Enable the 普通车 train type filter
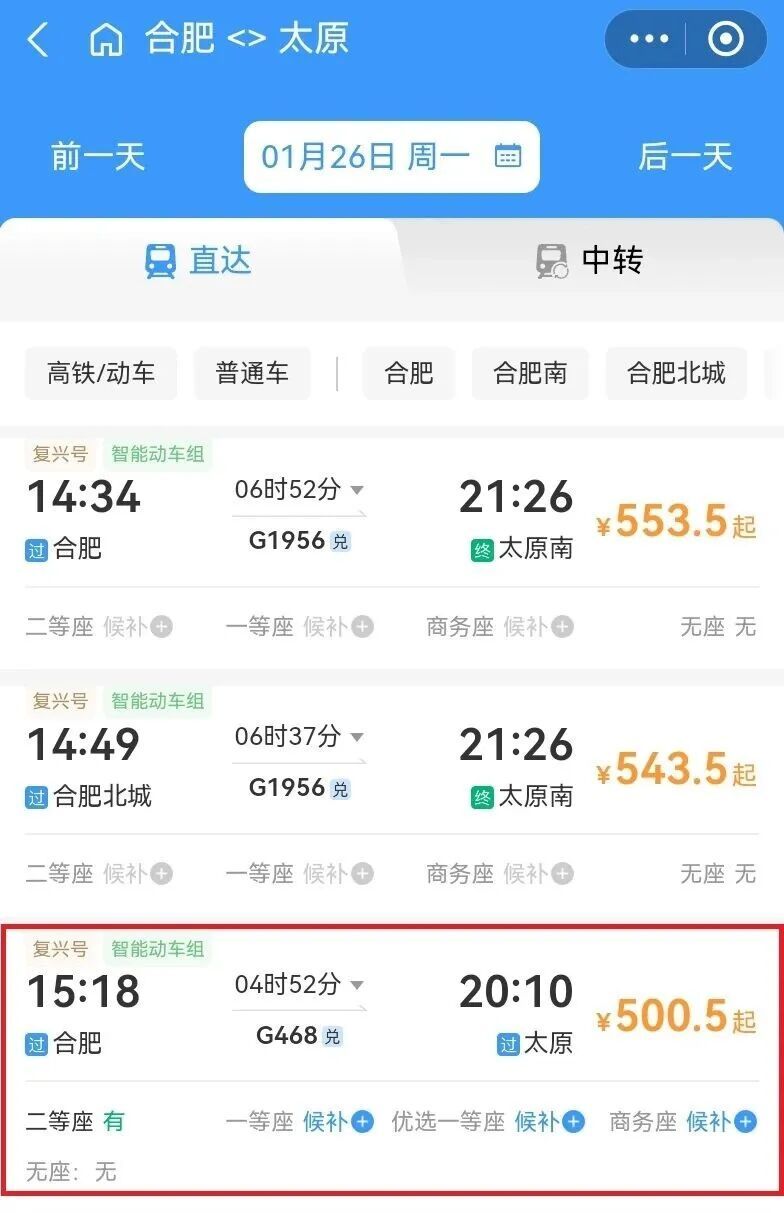This screenshot has height=1213, width=784. [252, 372]
